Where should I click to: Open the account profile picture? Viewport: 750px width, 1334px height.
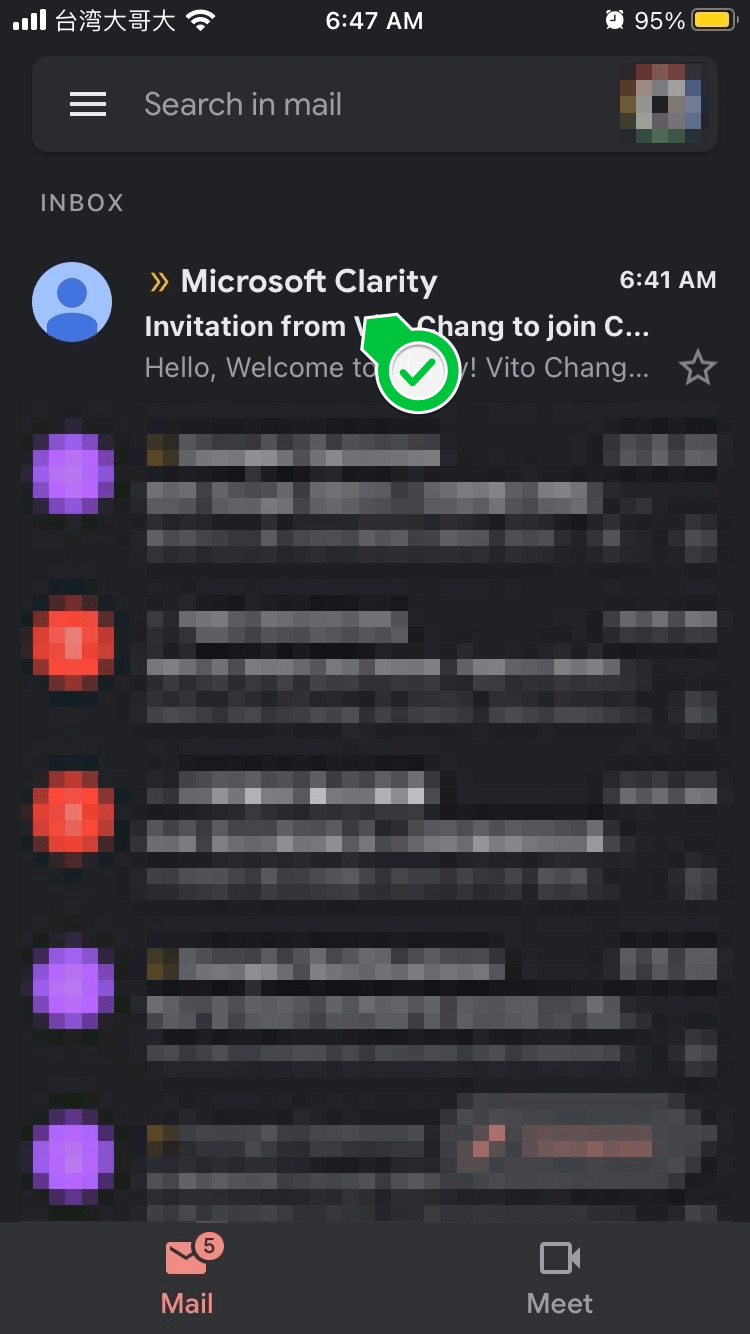coord(666,104)
